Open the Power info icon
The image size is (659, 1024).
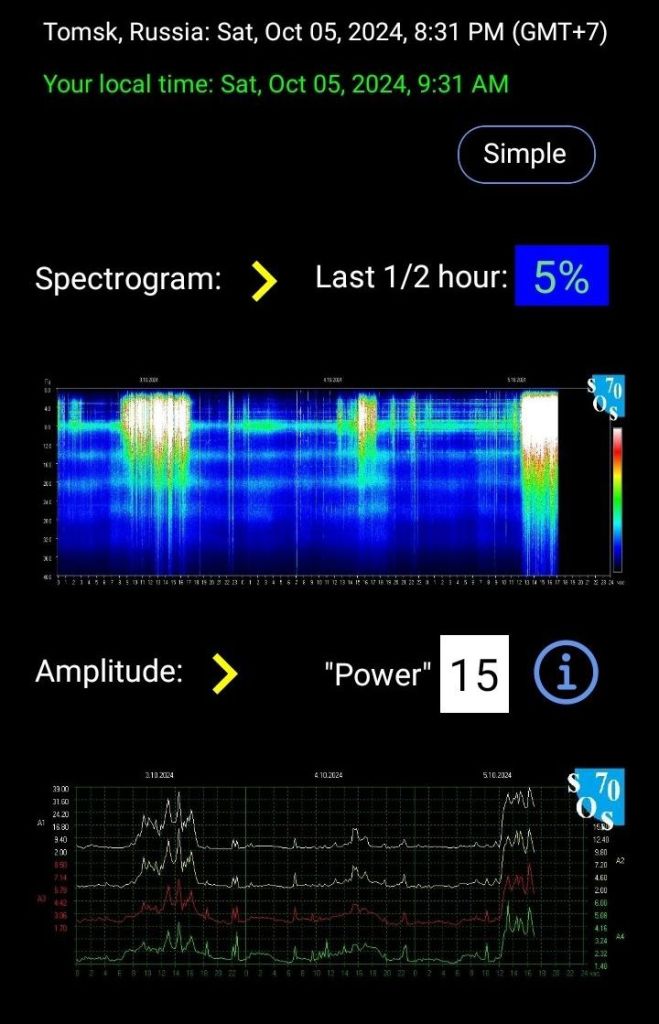[x=566, y=674]
